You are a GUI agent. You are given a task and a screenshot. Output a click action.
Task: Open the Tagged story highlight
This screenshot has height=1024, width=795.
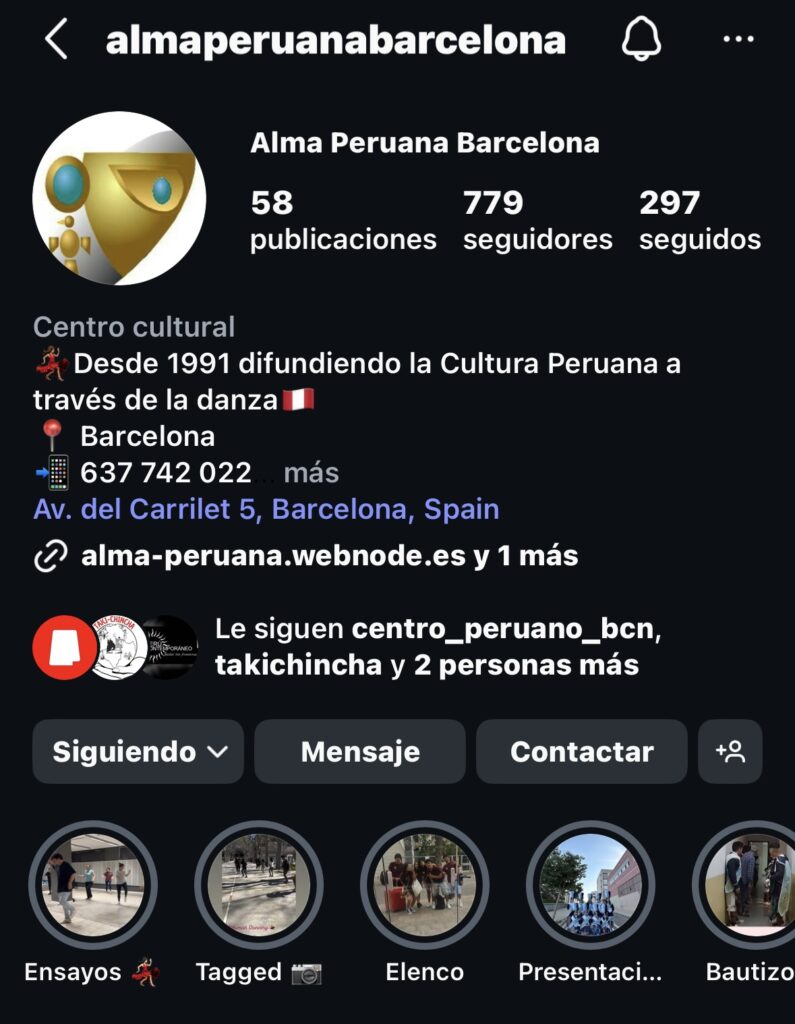259,885
